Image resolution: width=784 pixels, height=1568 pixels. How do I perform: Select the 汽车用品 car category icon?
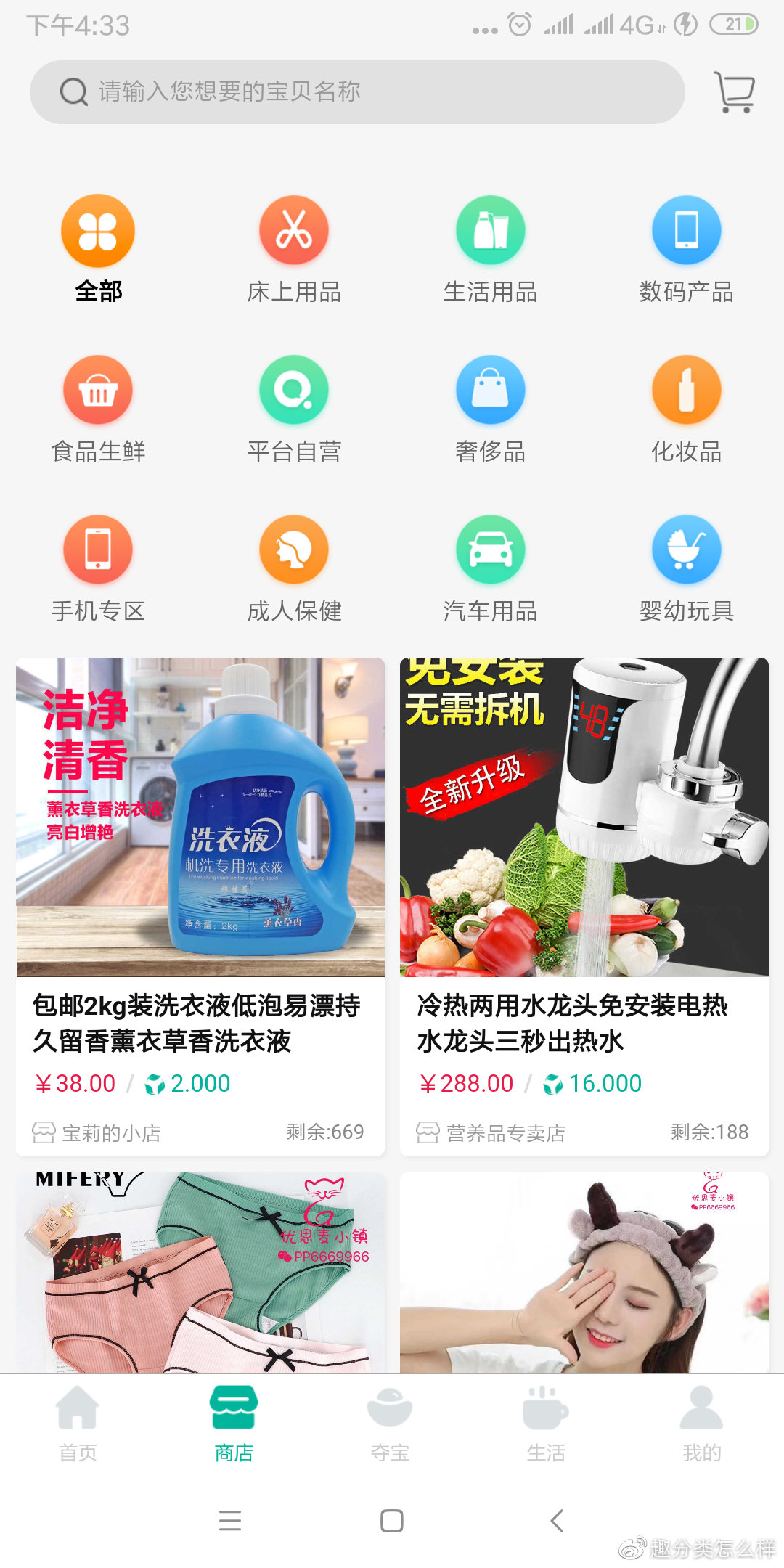[490, 550]
